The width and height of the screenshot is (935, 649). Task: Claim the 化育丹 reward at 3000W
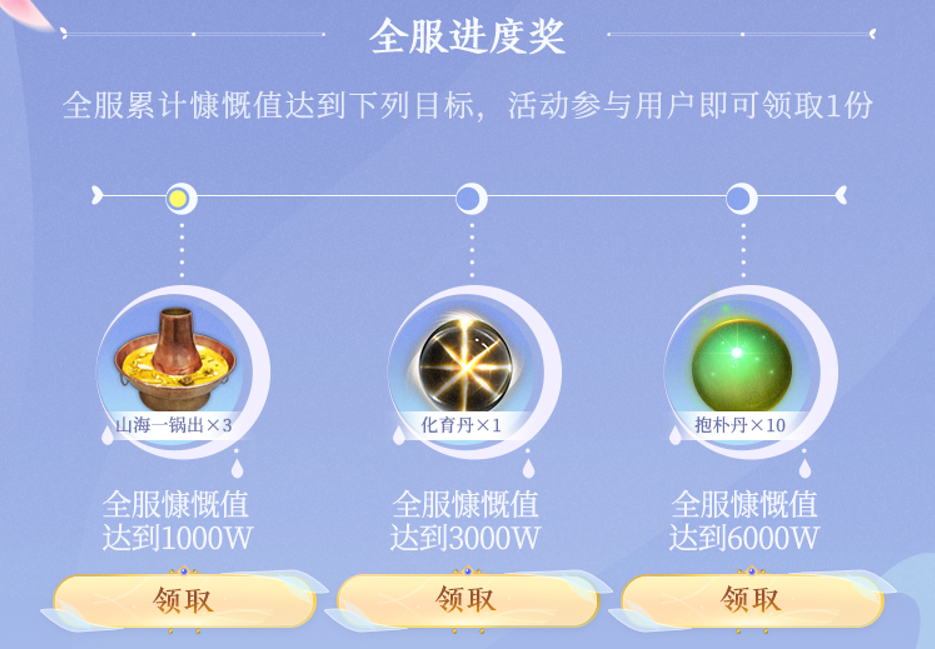(x=467, y=600)
